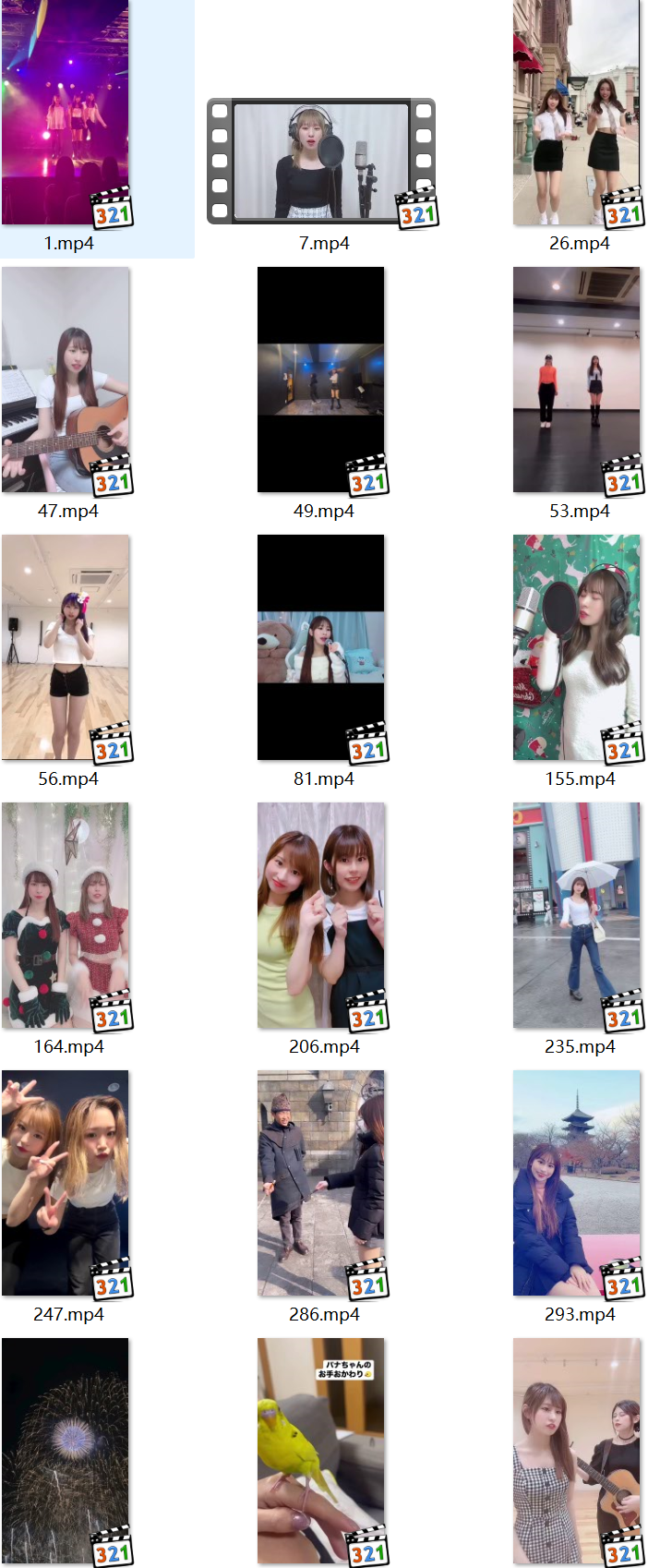The width and height of the screenshot is (648, 1568).
Task: Open the 293.mp4 video
Action: (x=577, y=1183)
